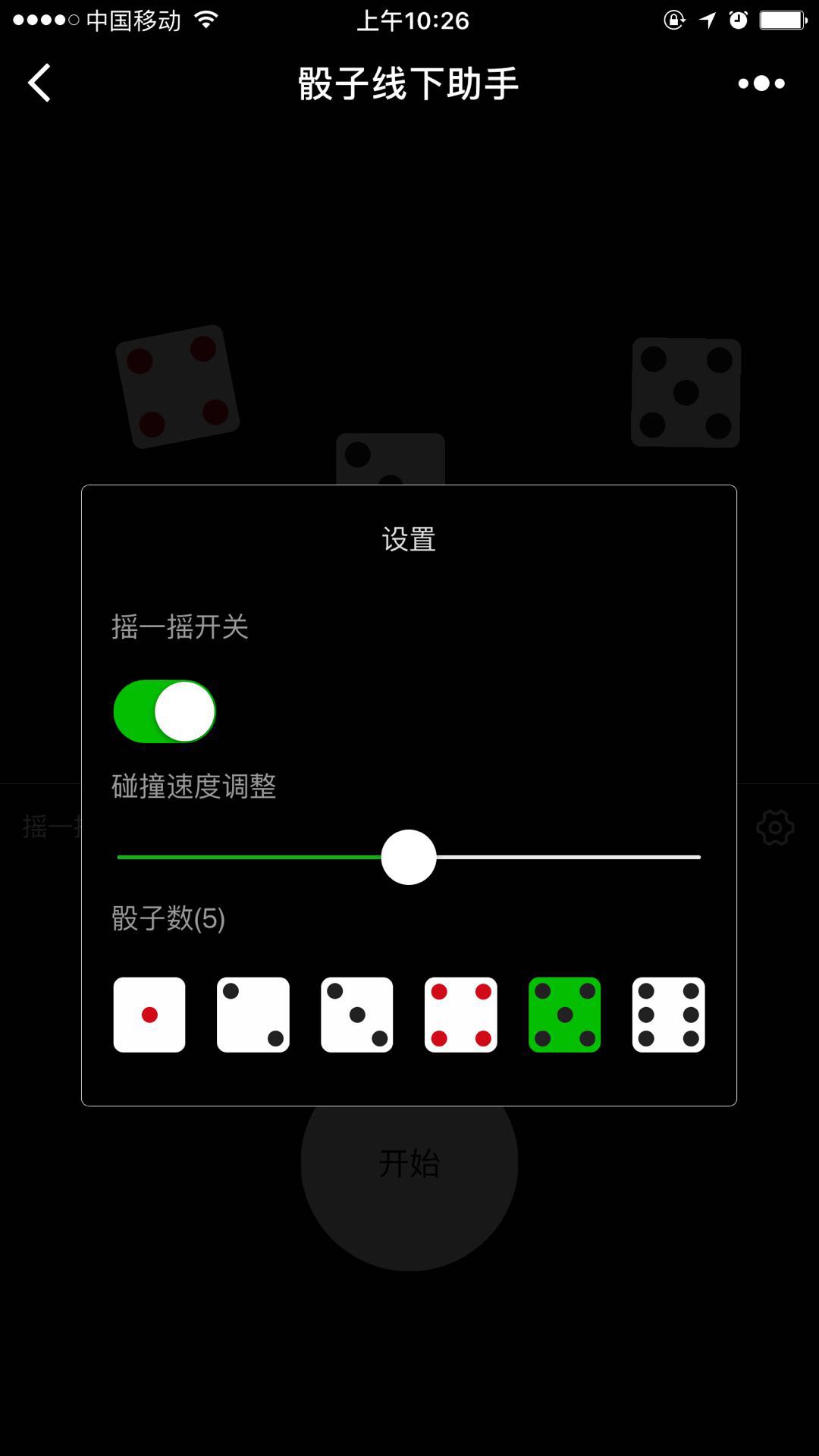This screenshot has height=1456, width=819.
Task: Go back using the top-left arrow
Action: [x=39, y=83]
